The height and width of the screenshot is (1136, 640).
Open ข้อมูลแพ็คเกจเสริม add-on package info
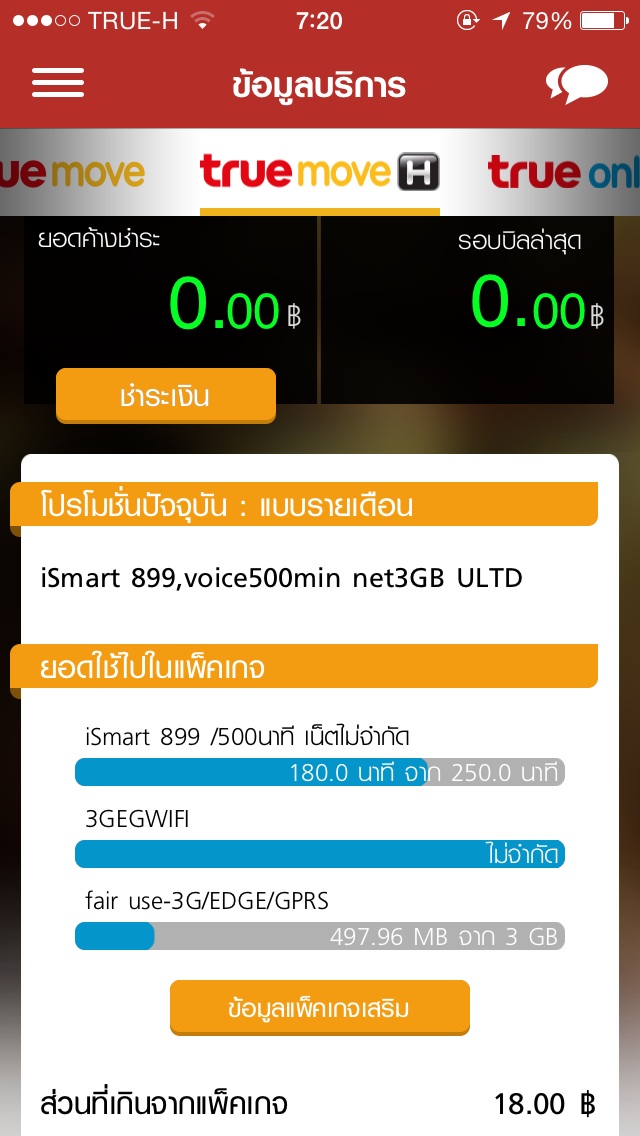click(320, 1008)
